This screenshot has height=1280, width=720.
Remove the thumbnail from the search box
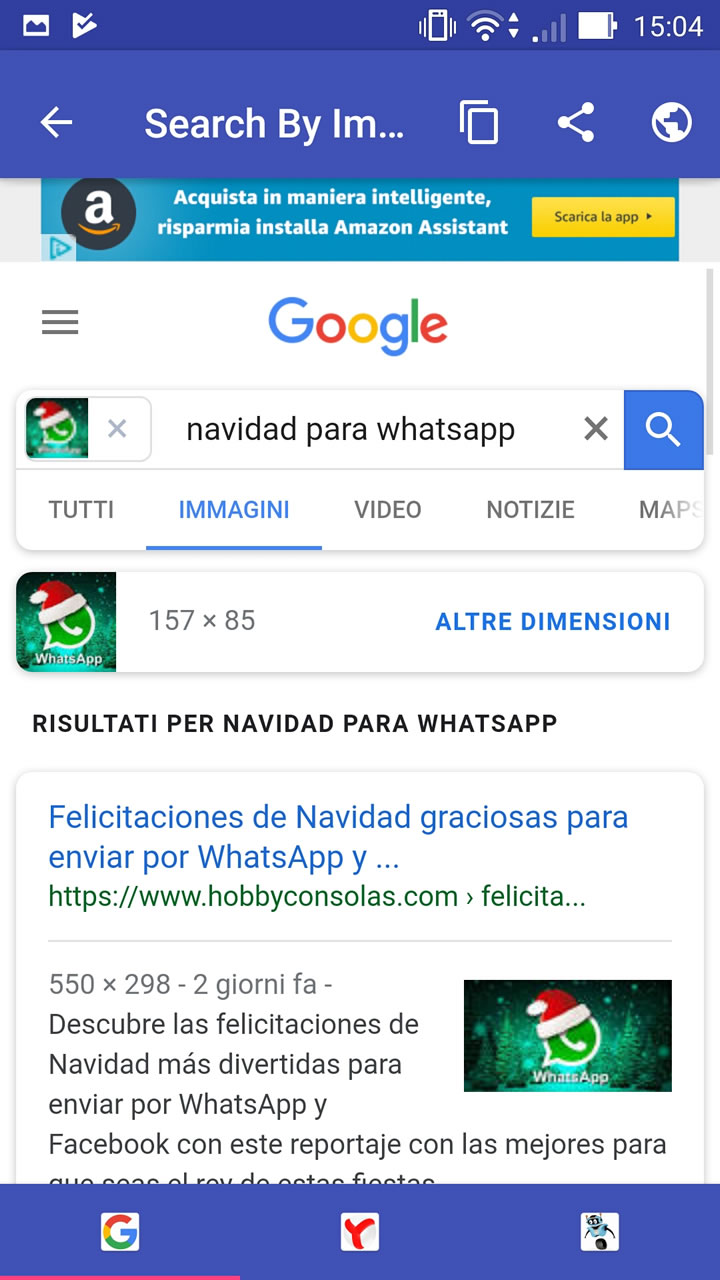[x=117, y=428]
